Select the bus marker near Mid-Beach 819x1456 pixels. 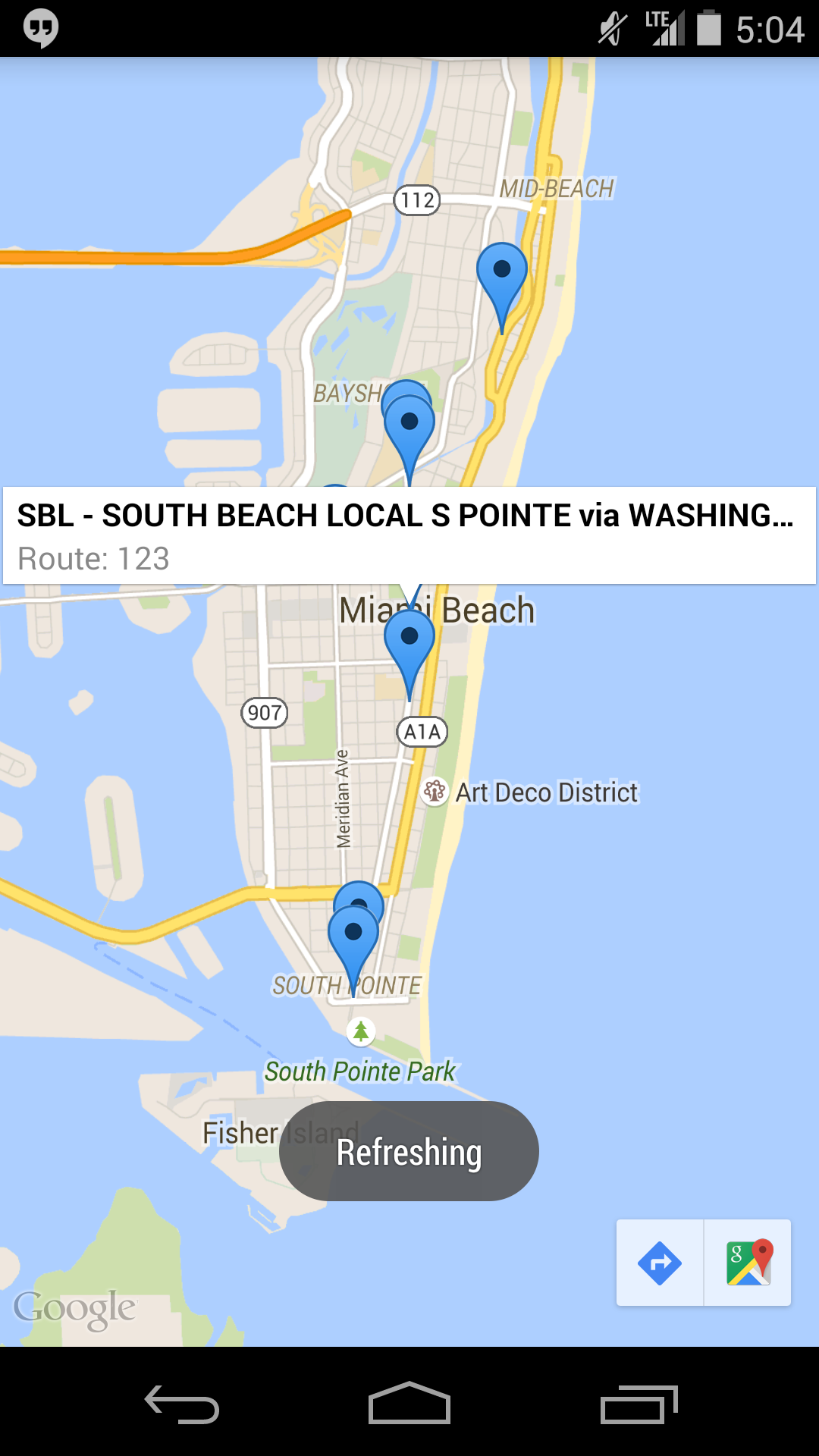click(x=501, y=274)
